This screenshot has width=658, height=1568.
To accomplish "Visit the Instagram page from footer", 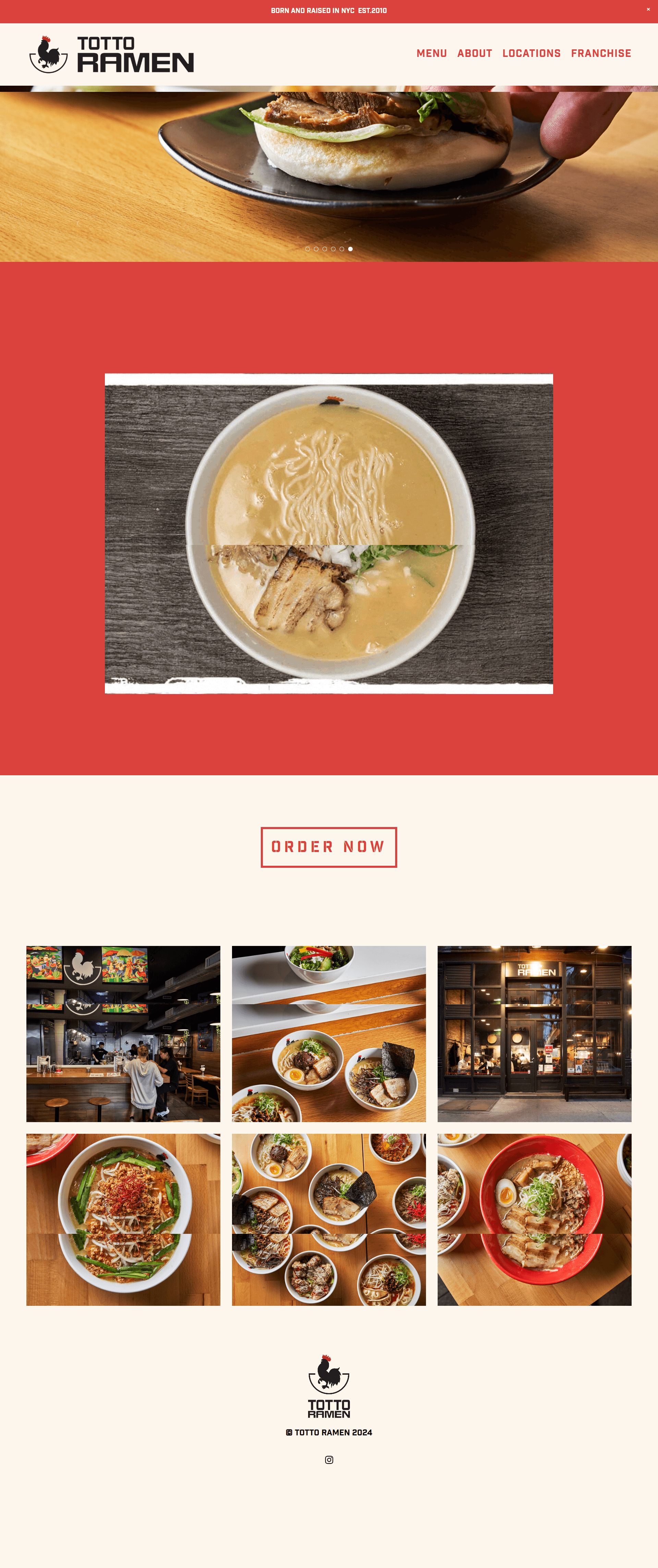I will click(x=329, y=1460).
